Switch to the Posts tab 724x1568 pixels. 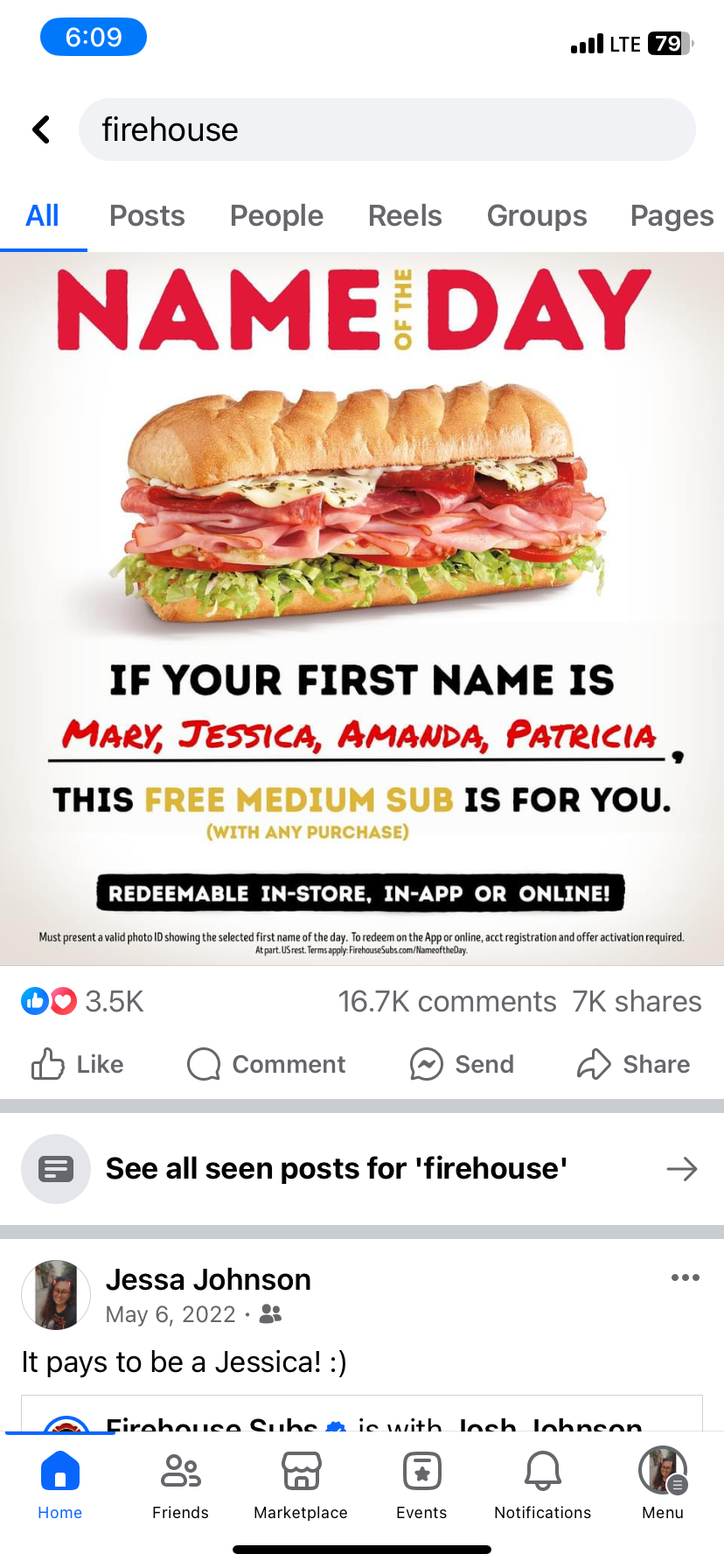[x=147, y=215]
